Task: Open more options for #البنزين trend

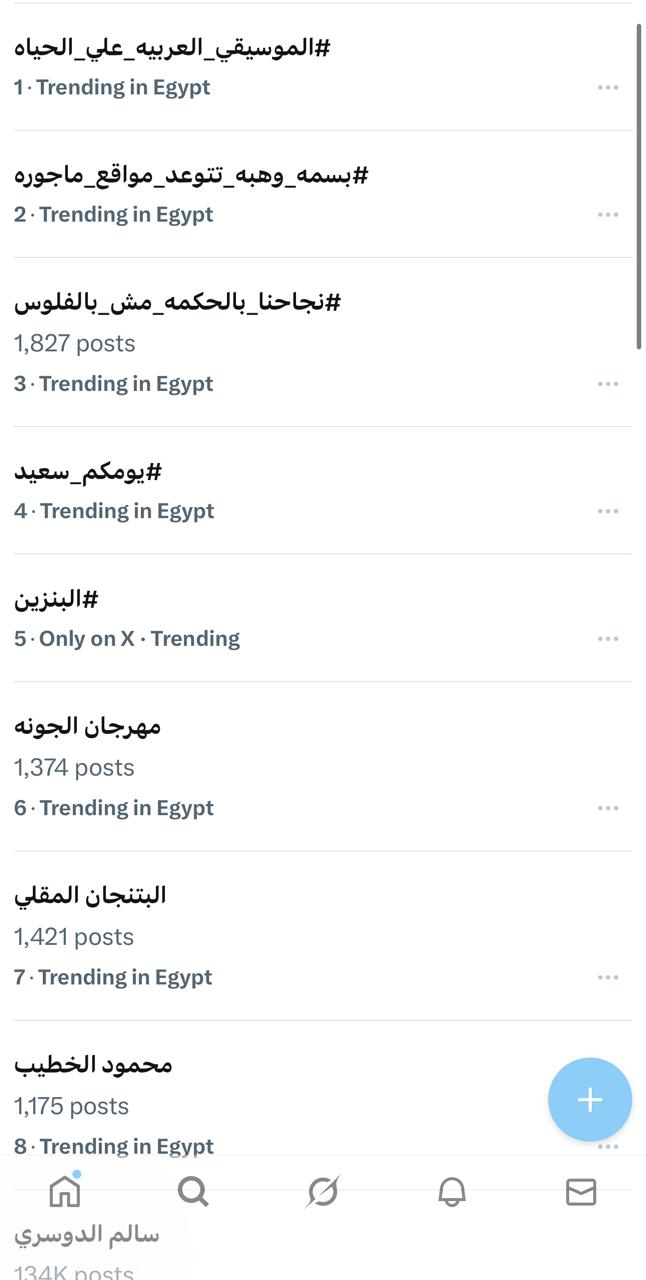Action: click(x=608, y=639)
